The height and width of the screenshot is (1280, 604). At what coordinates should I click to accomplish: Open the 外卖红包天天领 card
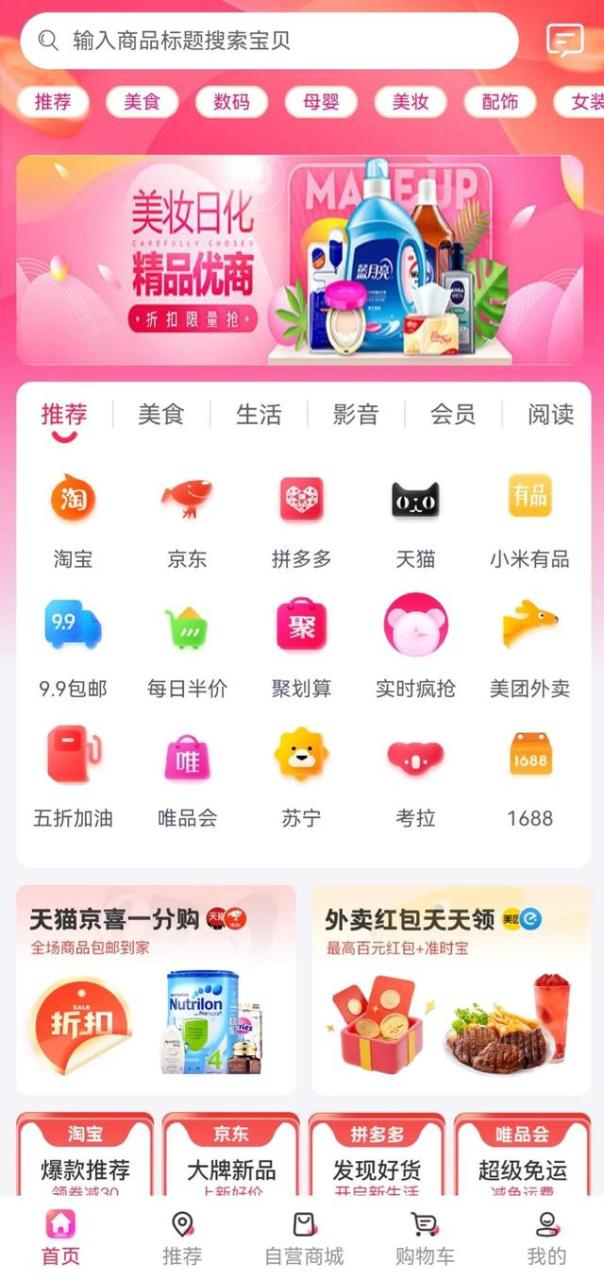point(451,989)
